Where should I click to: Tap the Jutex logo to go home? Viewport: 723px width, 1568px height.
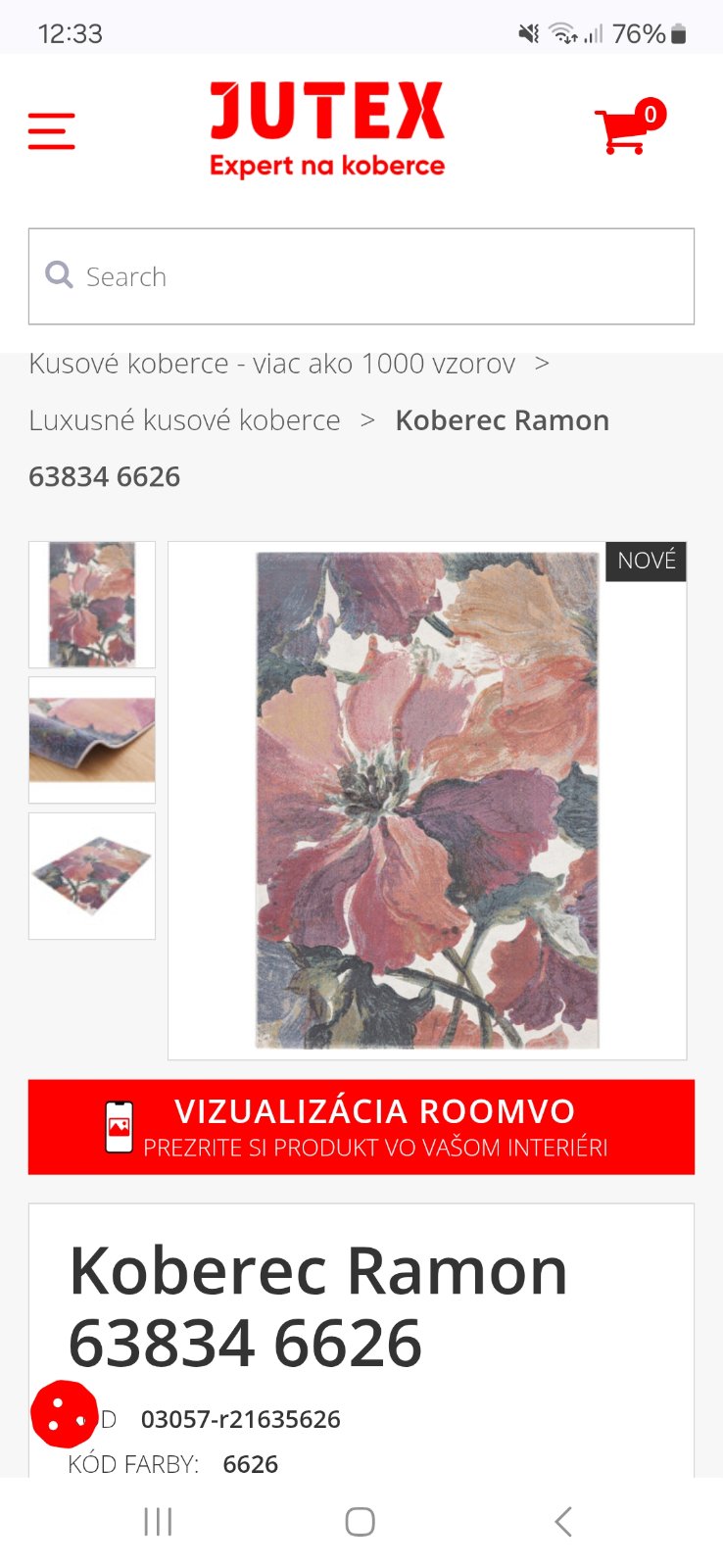327,129
